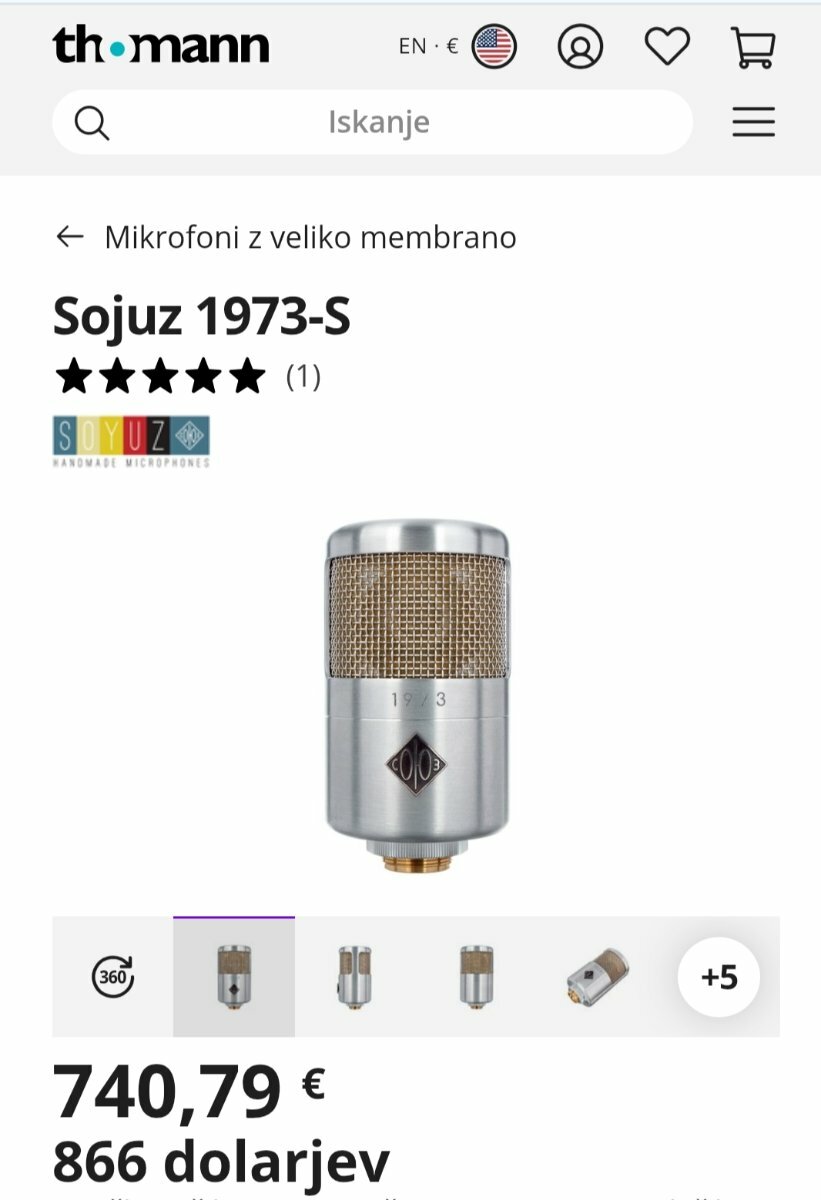
Task: Launch the 360 degree product view
Action: [x=113, y=977]
